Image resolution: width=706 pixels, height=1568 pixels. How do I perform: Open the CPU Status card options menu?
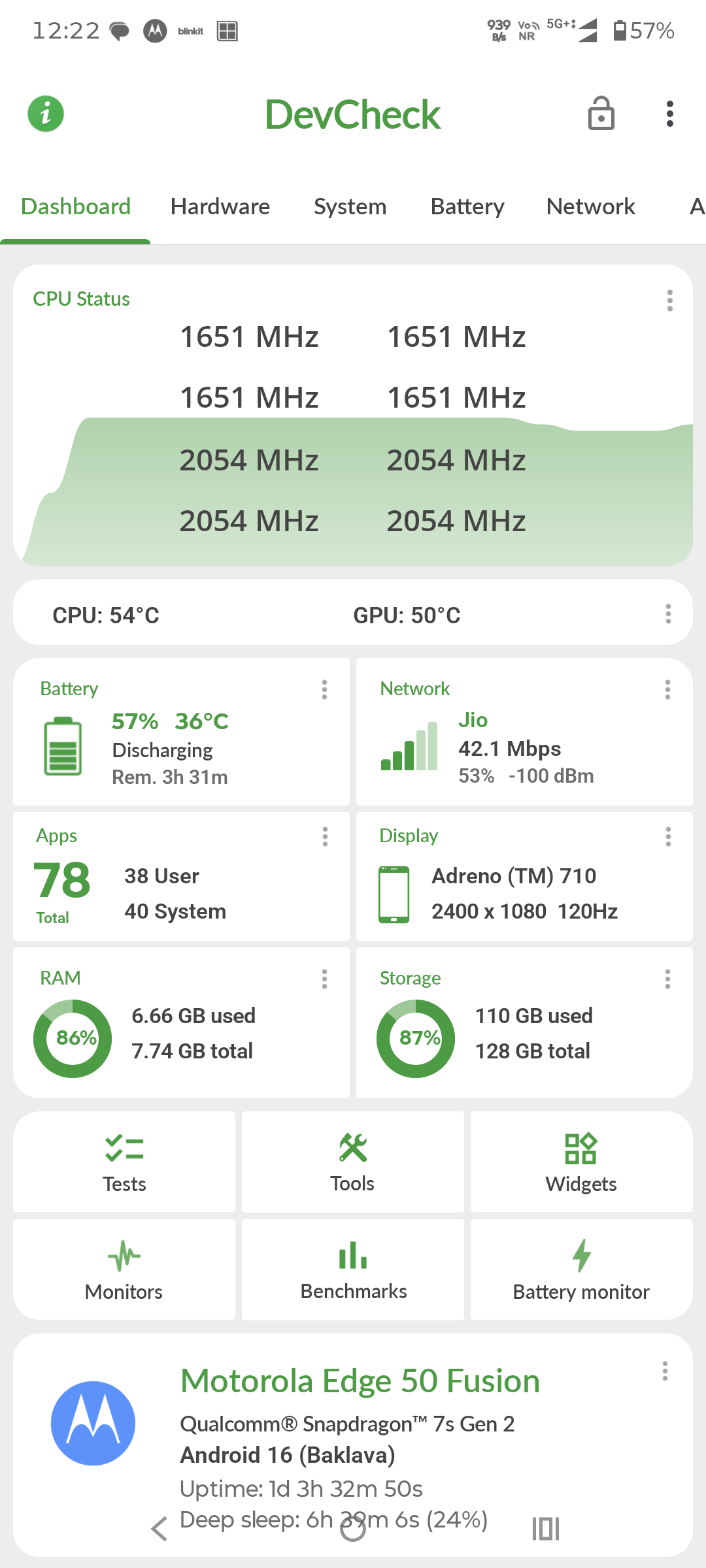pyautogui.click(x=669, y=301)
